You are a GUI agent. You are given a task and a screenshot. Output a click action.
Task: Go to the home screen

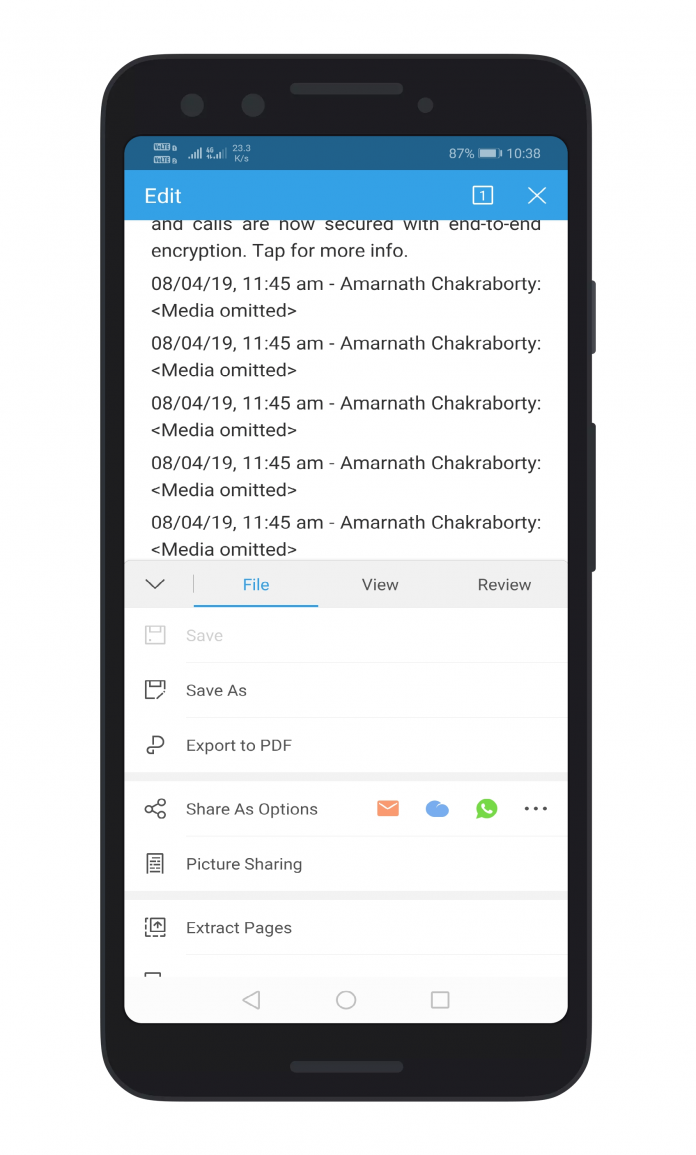346,1000
